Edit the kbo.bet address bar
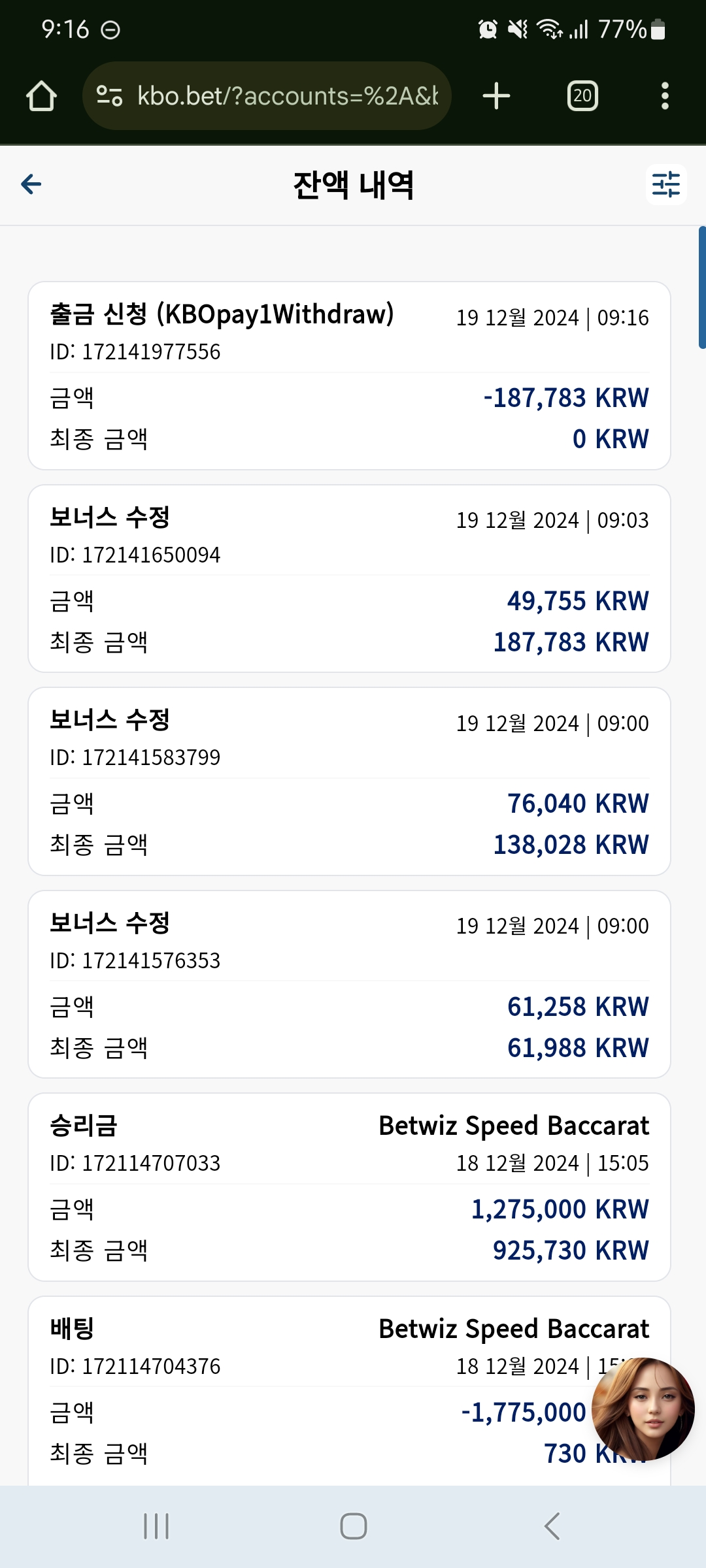706x1568 pixels. 267,96
